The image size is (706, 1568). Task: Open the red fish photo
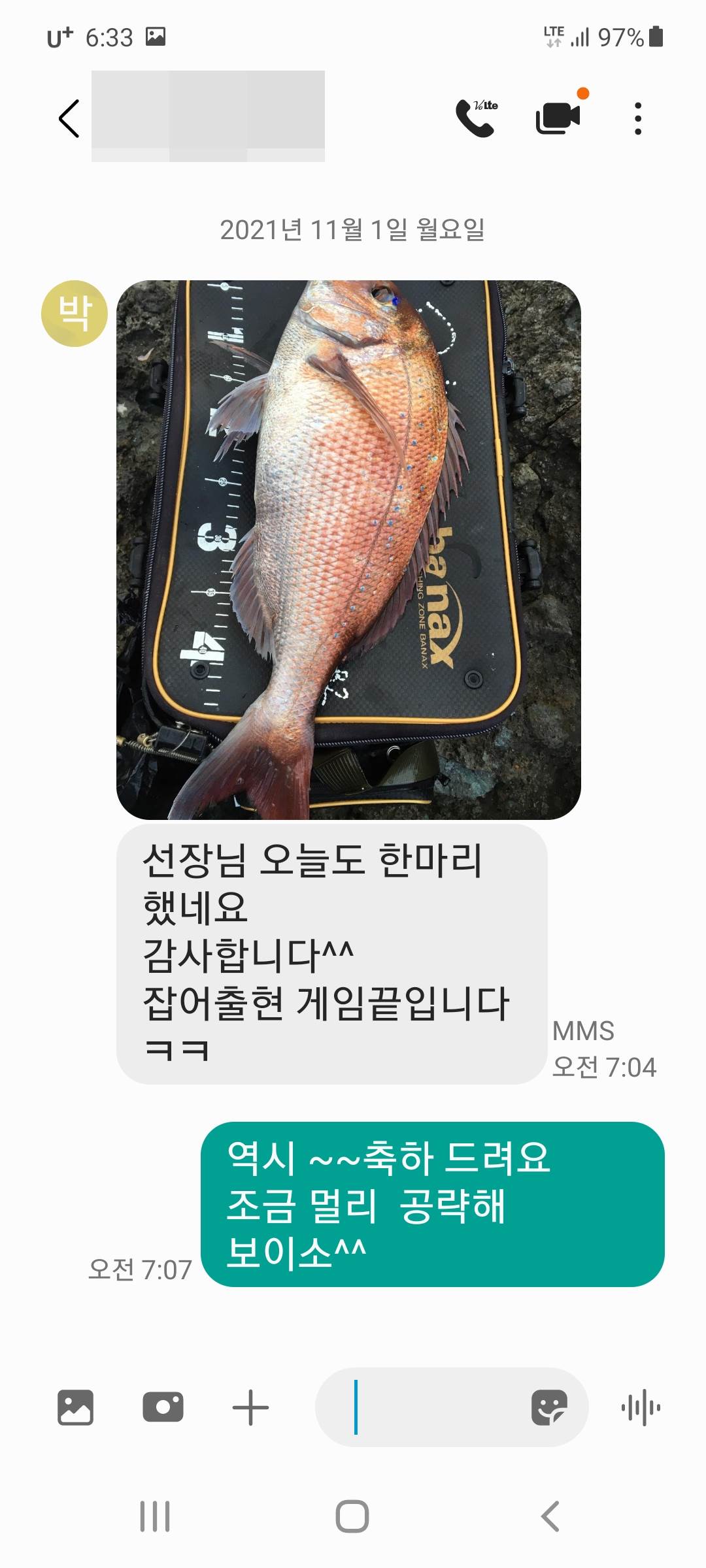point(348,549)
